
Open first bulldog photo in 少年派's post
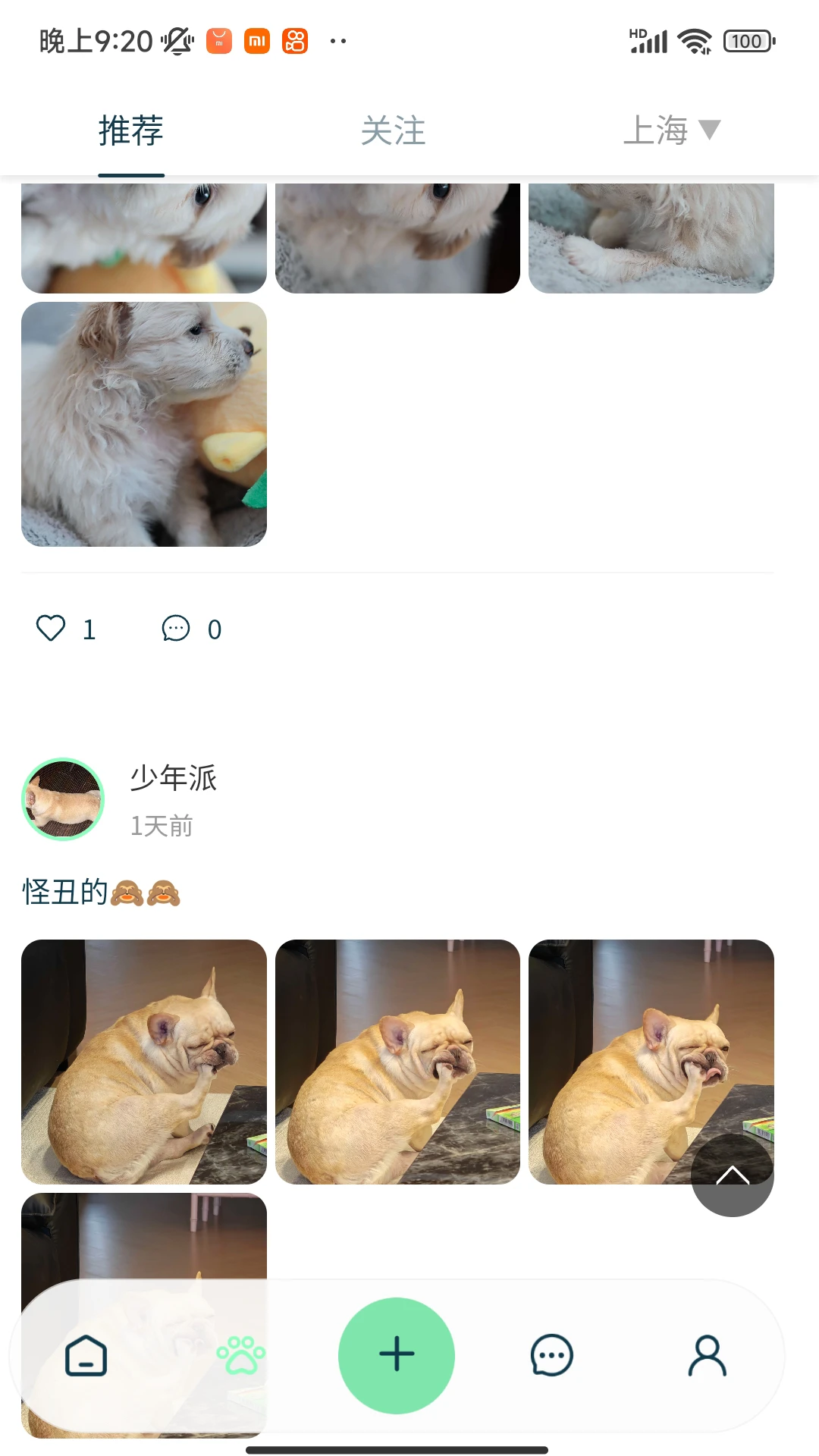[x=144, y=1062]
